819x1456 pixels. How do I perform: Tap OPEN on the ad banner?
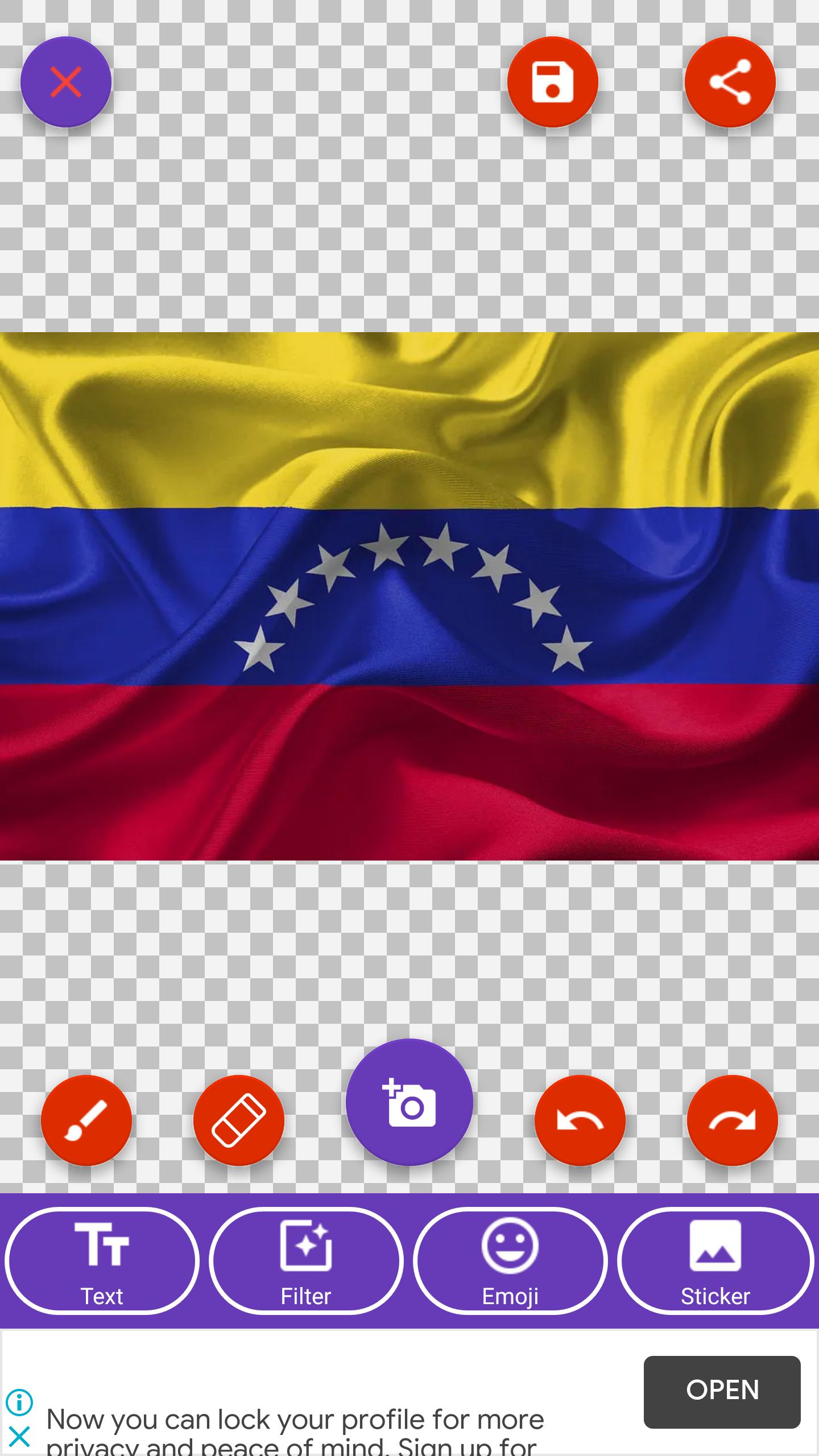click(x=722, y=1392)
